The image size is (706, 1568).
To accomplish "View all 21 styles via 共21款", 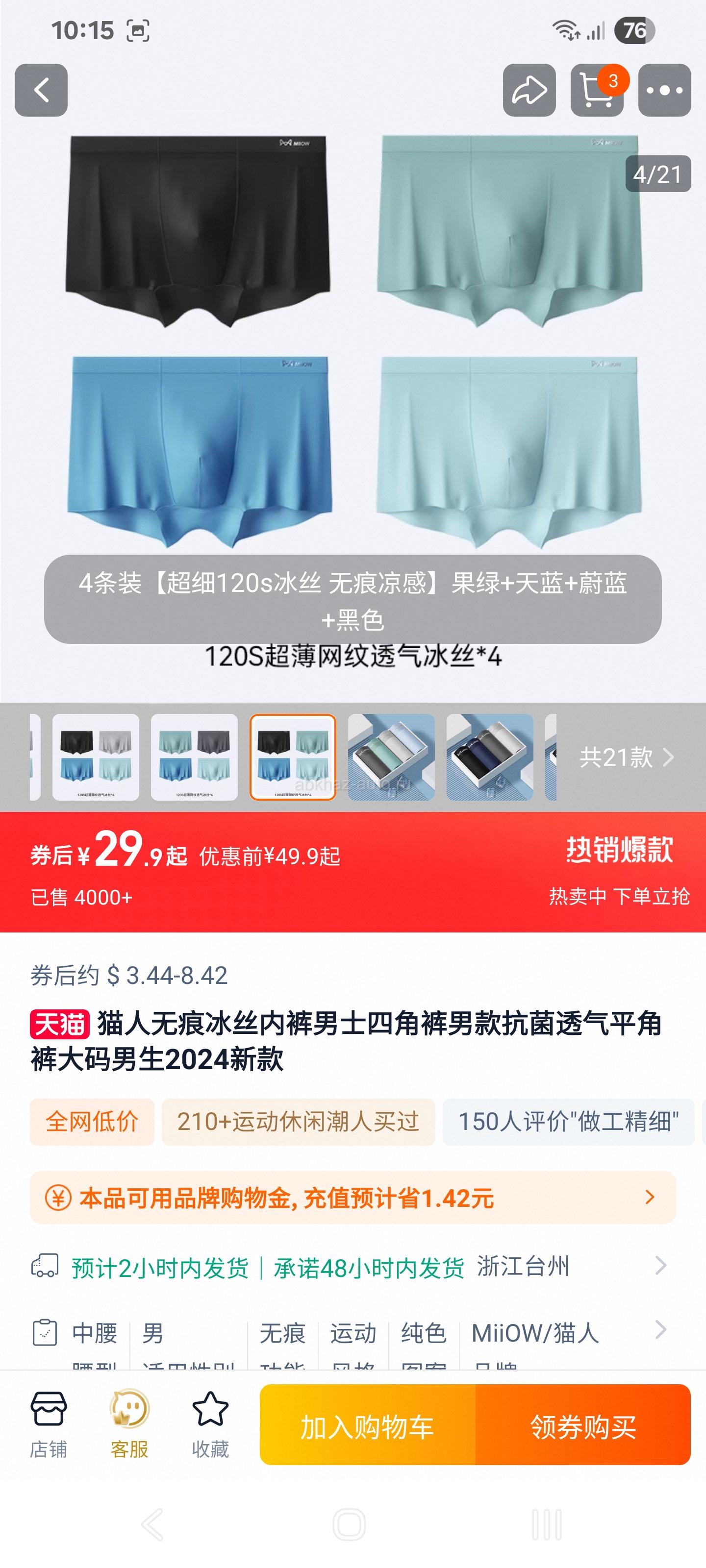I will point(626,757).
